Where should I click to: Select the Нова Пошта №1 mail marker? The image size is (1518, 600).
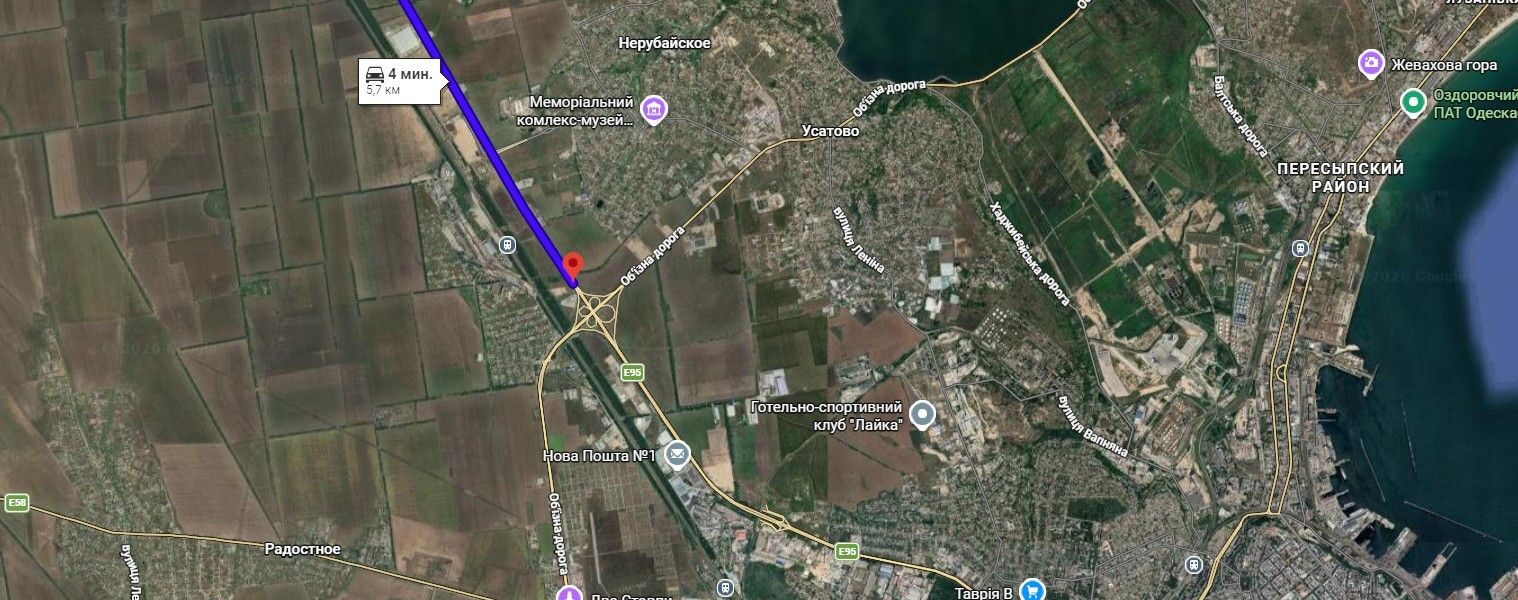(x=677, y=456)
